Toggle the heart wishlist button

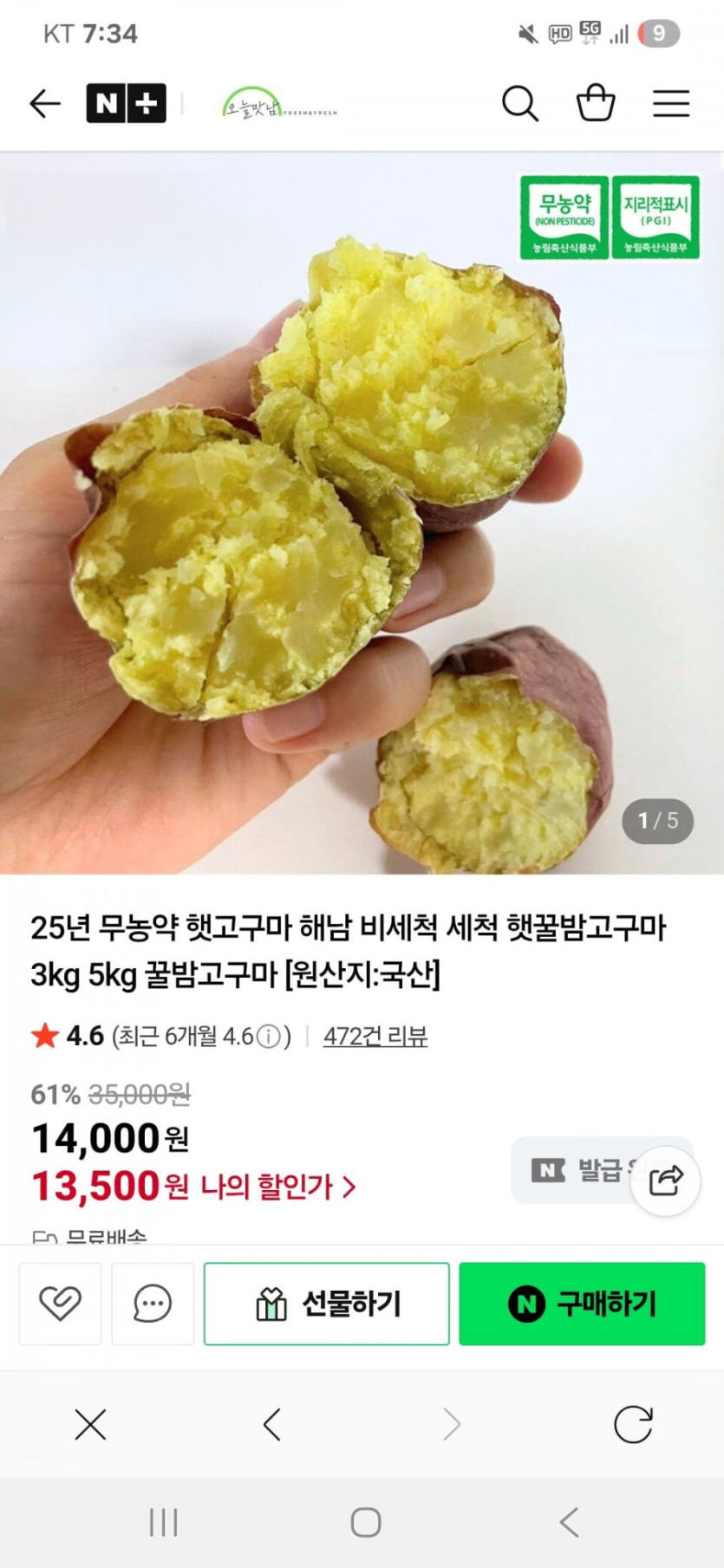click(x=60, y=1303)
